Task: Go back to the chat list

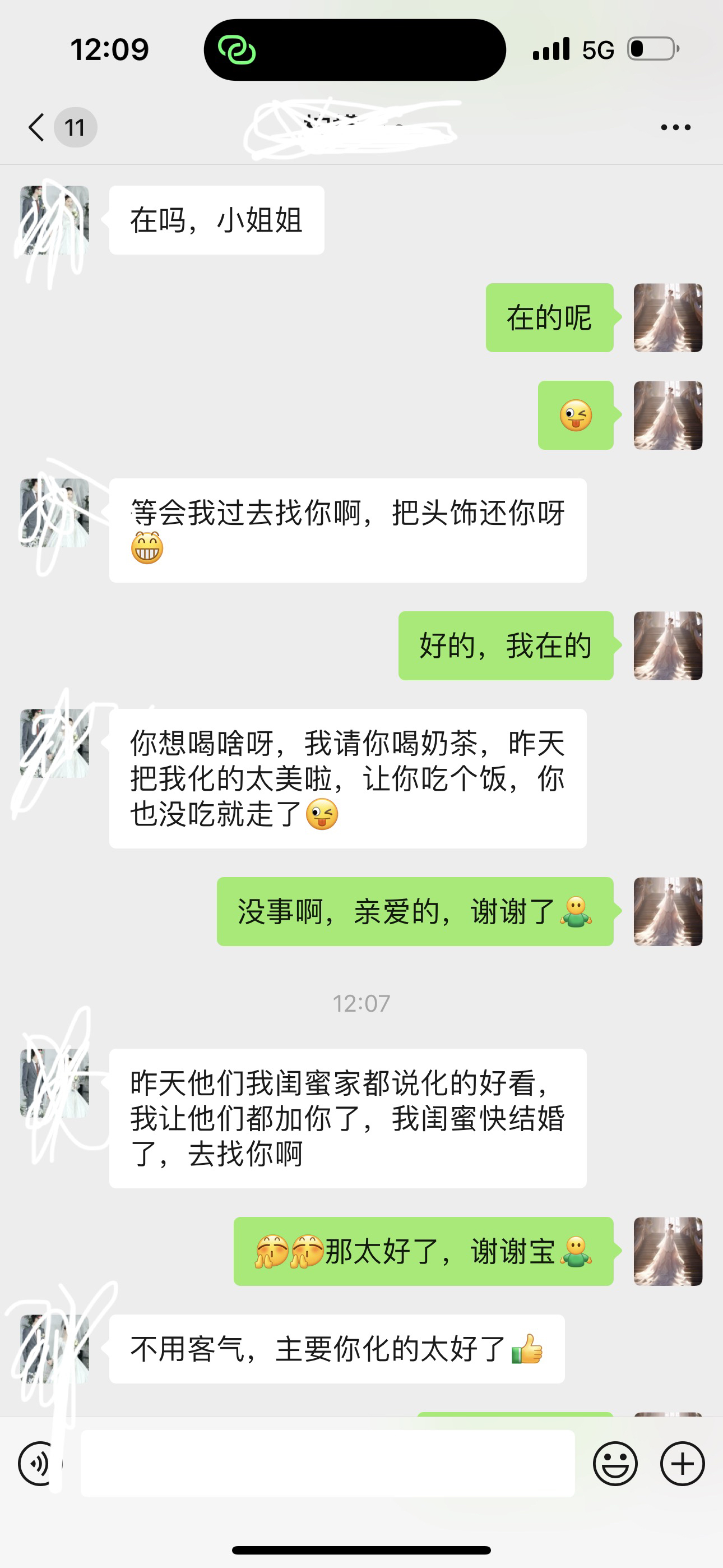Action: point(38,127)
